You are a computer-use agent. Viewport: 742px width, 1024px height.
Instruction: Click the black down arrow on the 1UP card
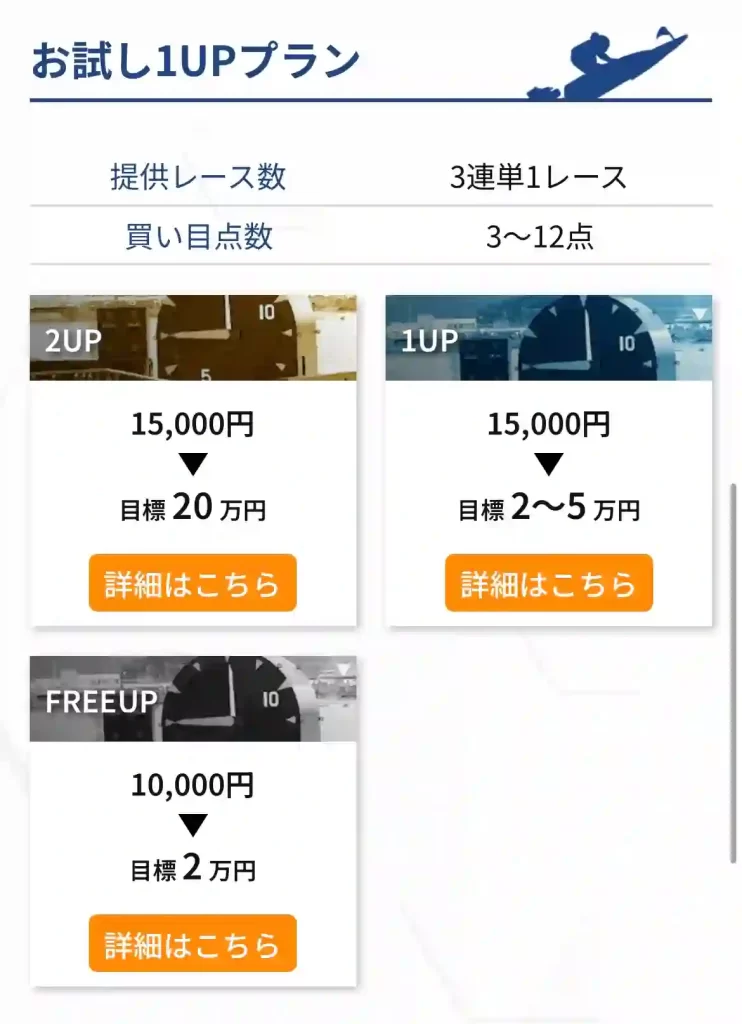pos(548,463)
